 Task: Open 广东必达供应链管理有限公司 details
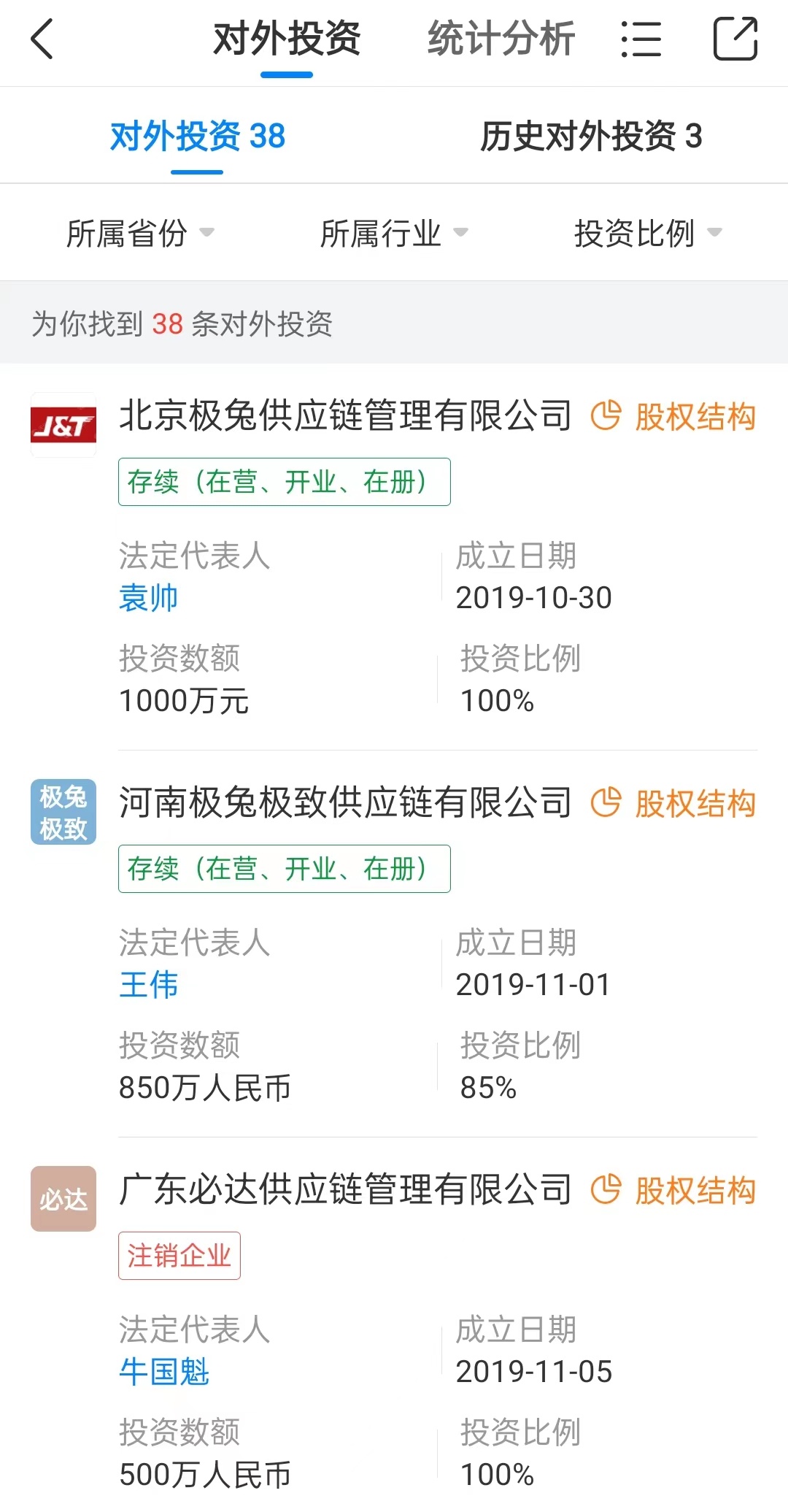[345, 1190]
